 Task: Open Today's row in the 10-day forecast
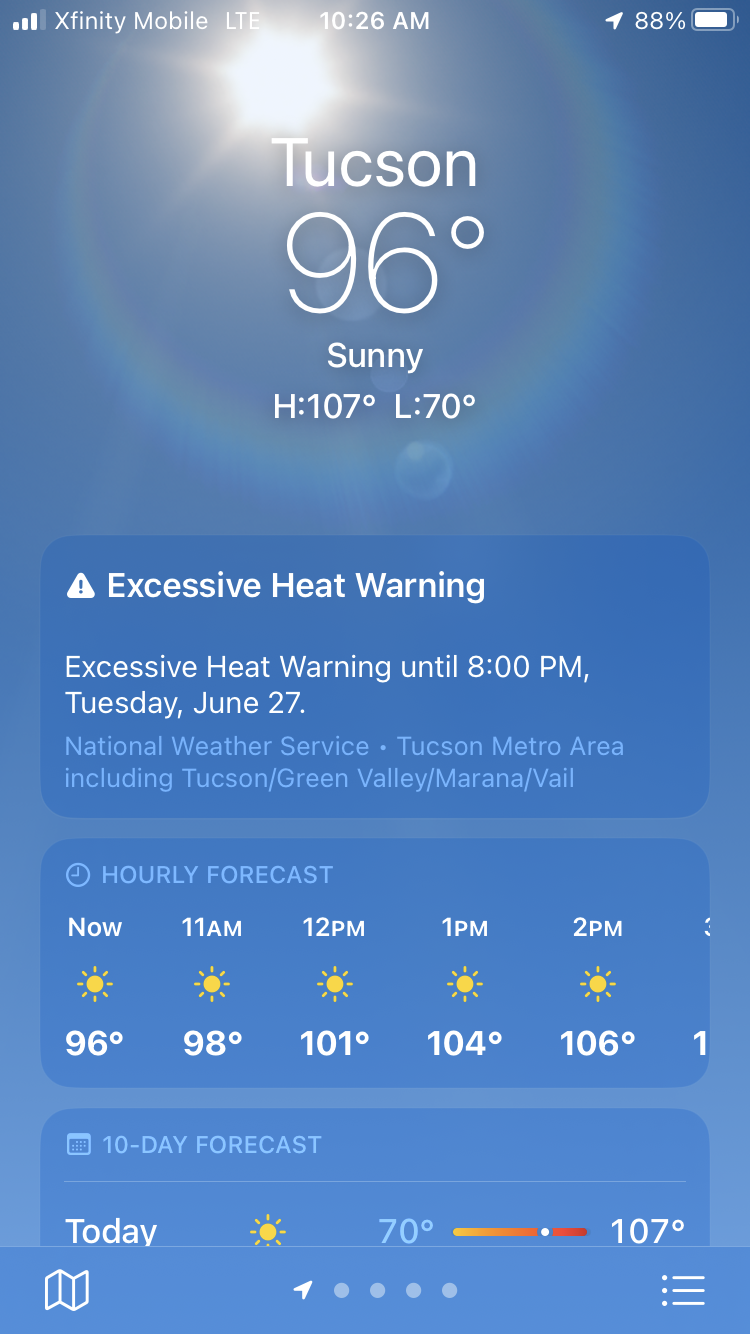pyautogui.click(x=375, y=1229)
